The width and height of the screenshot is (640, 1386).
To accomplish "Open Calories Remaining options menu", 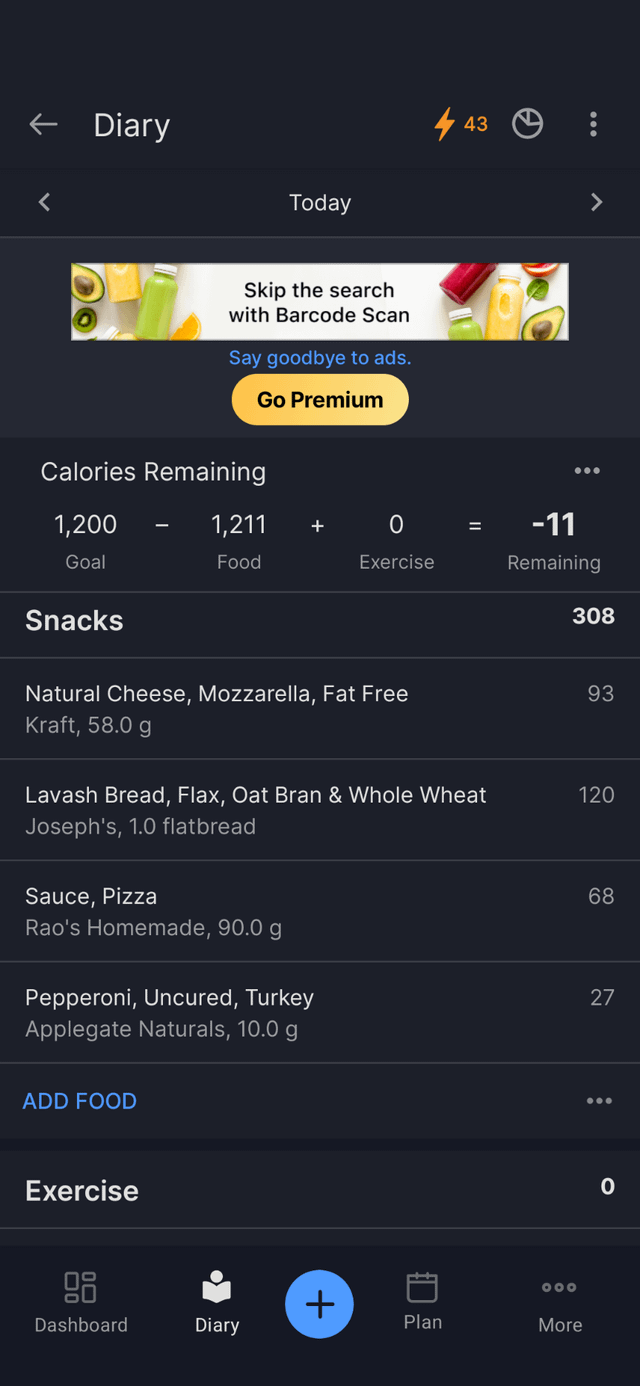I will pyautogui.click(x=587, y=471).
